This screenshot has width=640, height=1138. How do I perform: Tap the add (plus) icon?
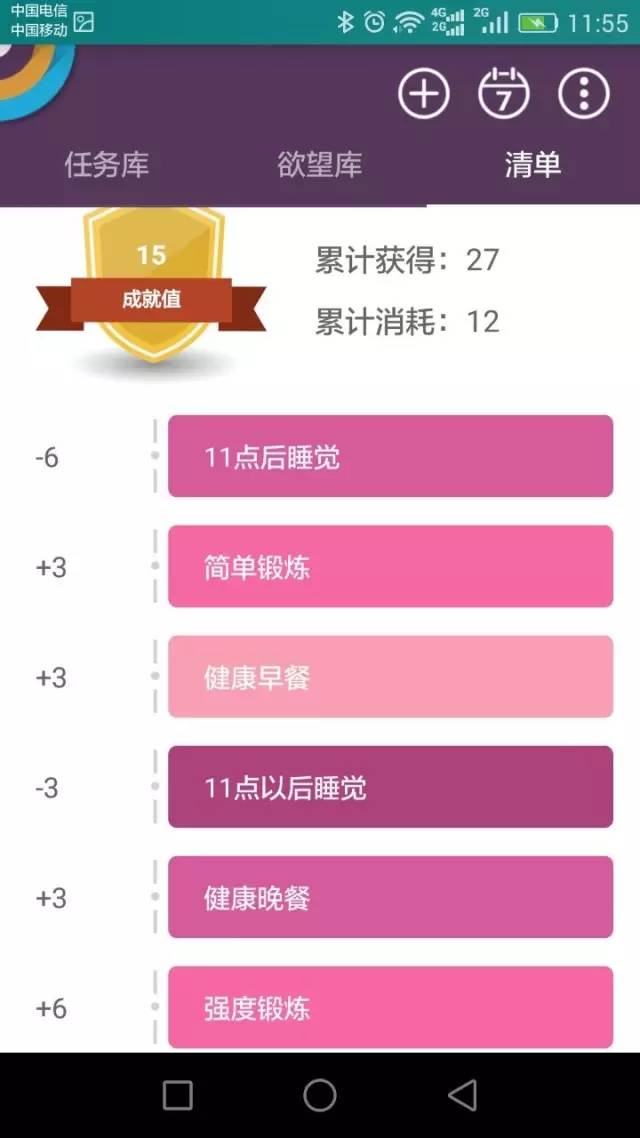[x=424, y=94]
